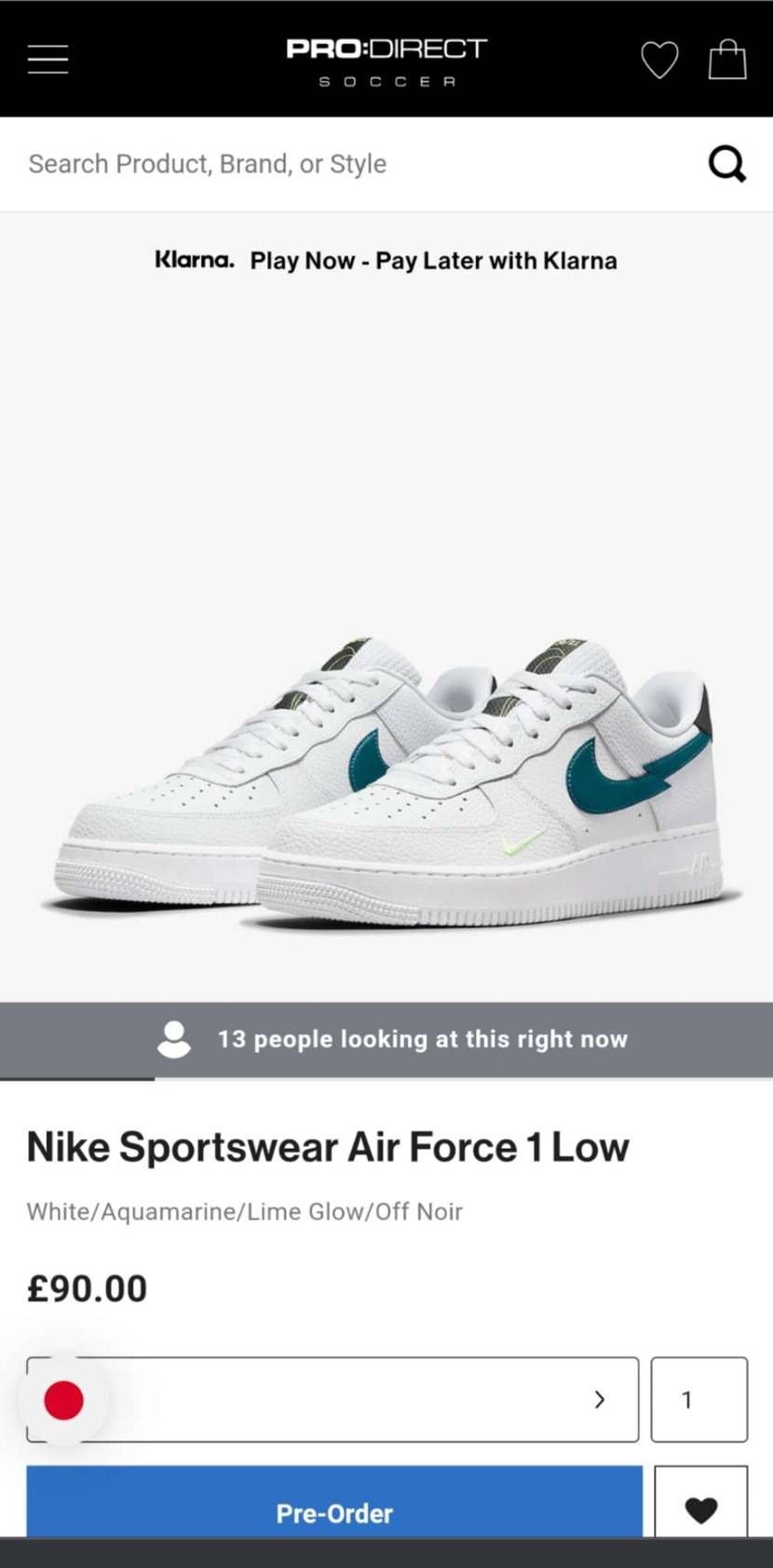Open the wishlist heart in header
The width and height of the screenshot is (773, 1568).
click(x=659, y=61)
